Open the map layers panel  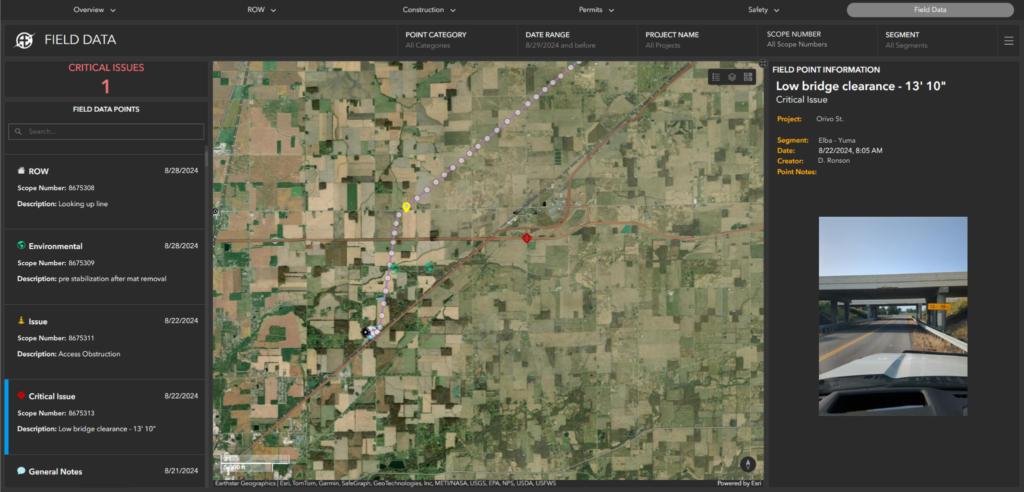pyautogui.click(x=732, y=77)
